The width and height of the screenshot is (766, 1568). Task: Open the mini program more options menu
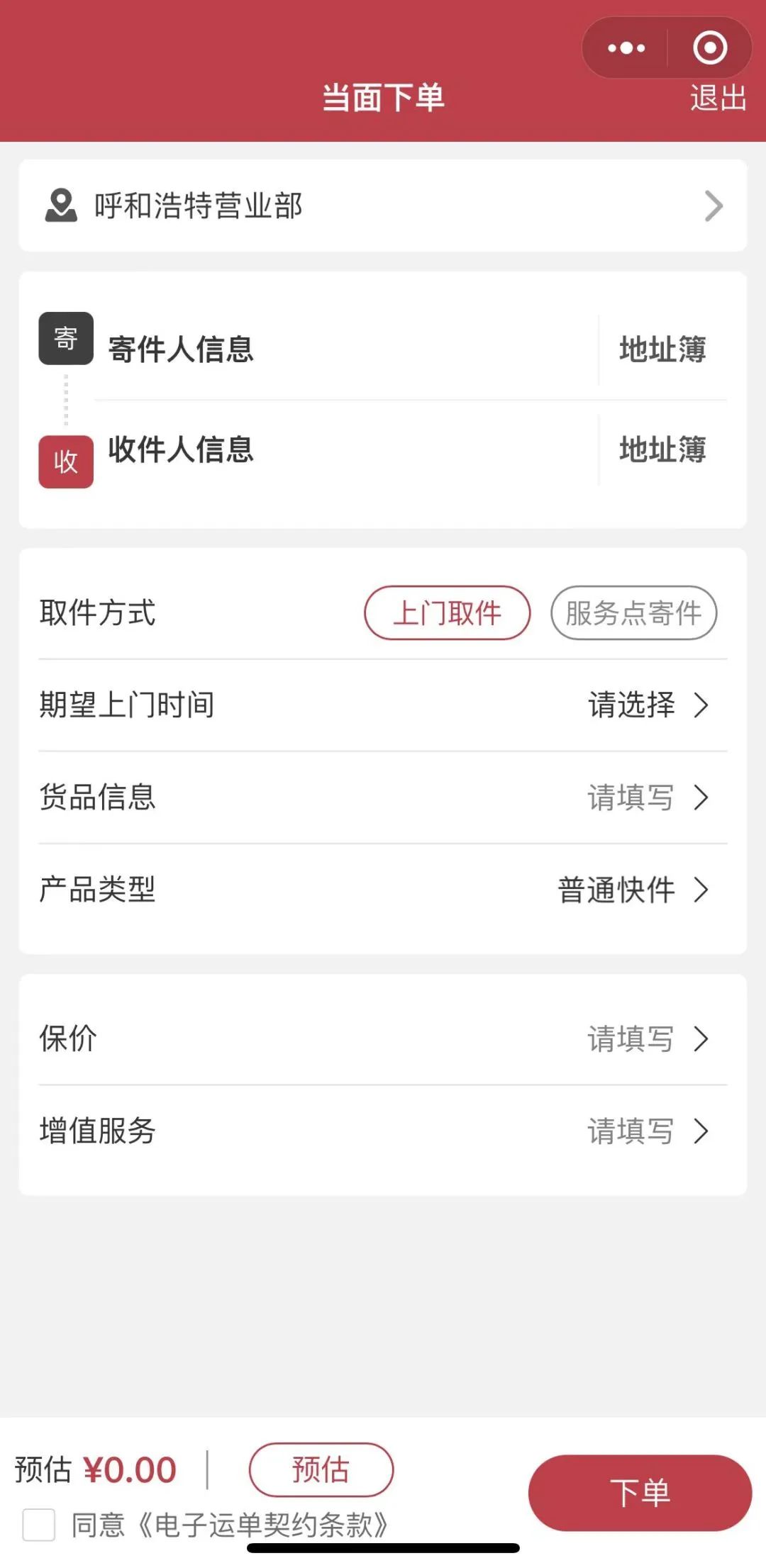point(626,48)
